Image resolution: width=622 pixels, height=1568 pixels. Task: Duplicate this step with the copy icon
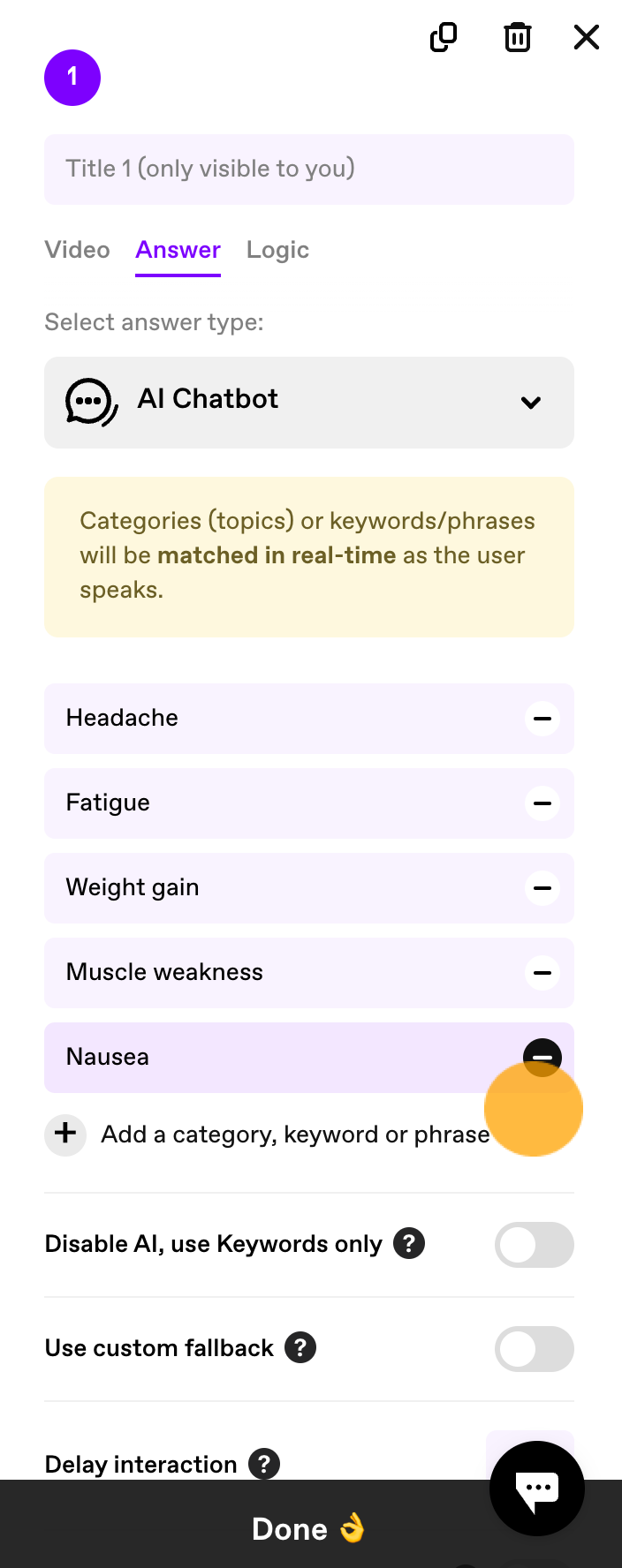point(444,38)
